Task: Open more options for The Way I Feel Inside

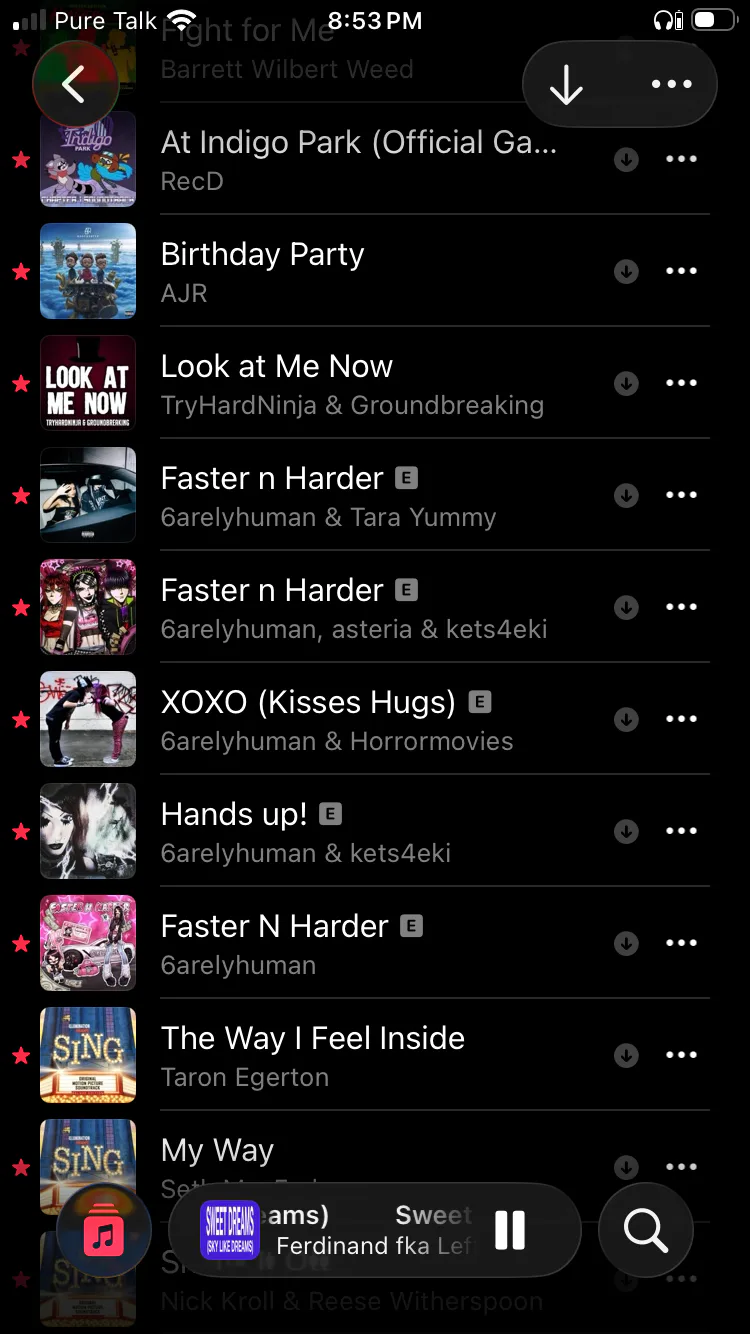Action: pos(681,1055)
